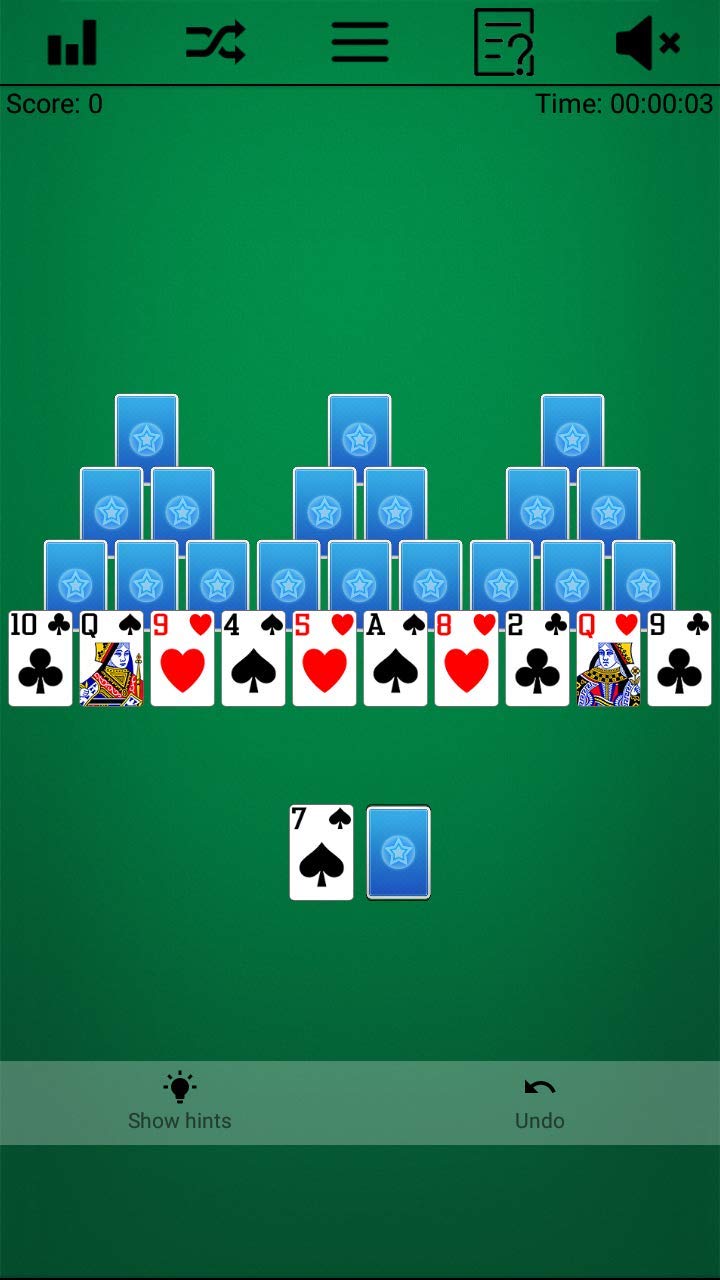Shuffle and deal a new game

(x=215, y=43)
